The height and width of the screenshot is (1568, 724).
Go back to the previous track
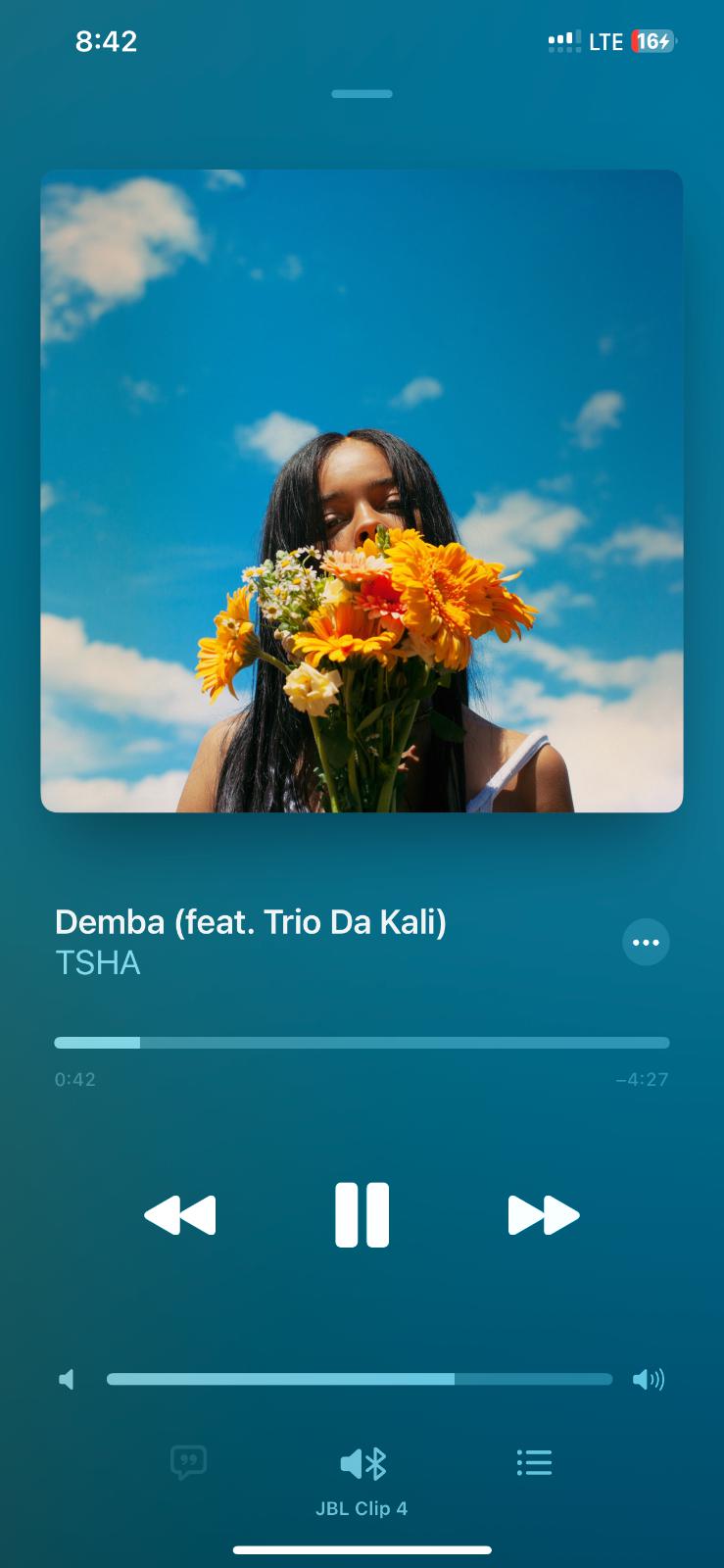180,1215
